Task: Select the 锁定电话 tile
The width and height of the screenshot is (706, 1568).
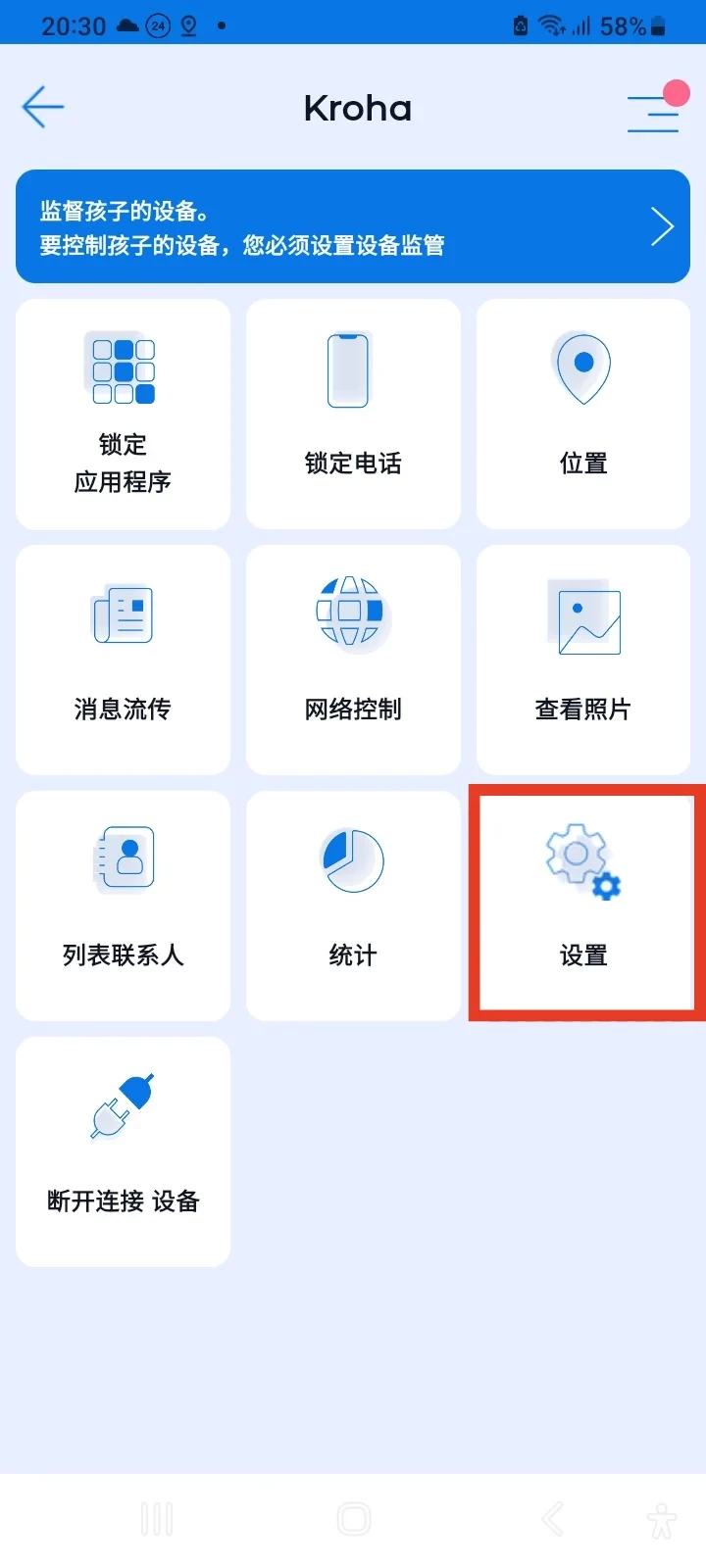Action: pyautogui.click(x=353, y=414)
